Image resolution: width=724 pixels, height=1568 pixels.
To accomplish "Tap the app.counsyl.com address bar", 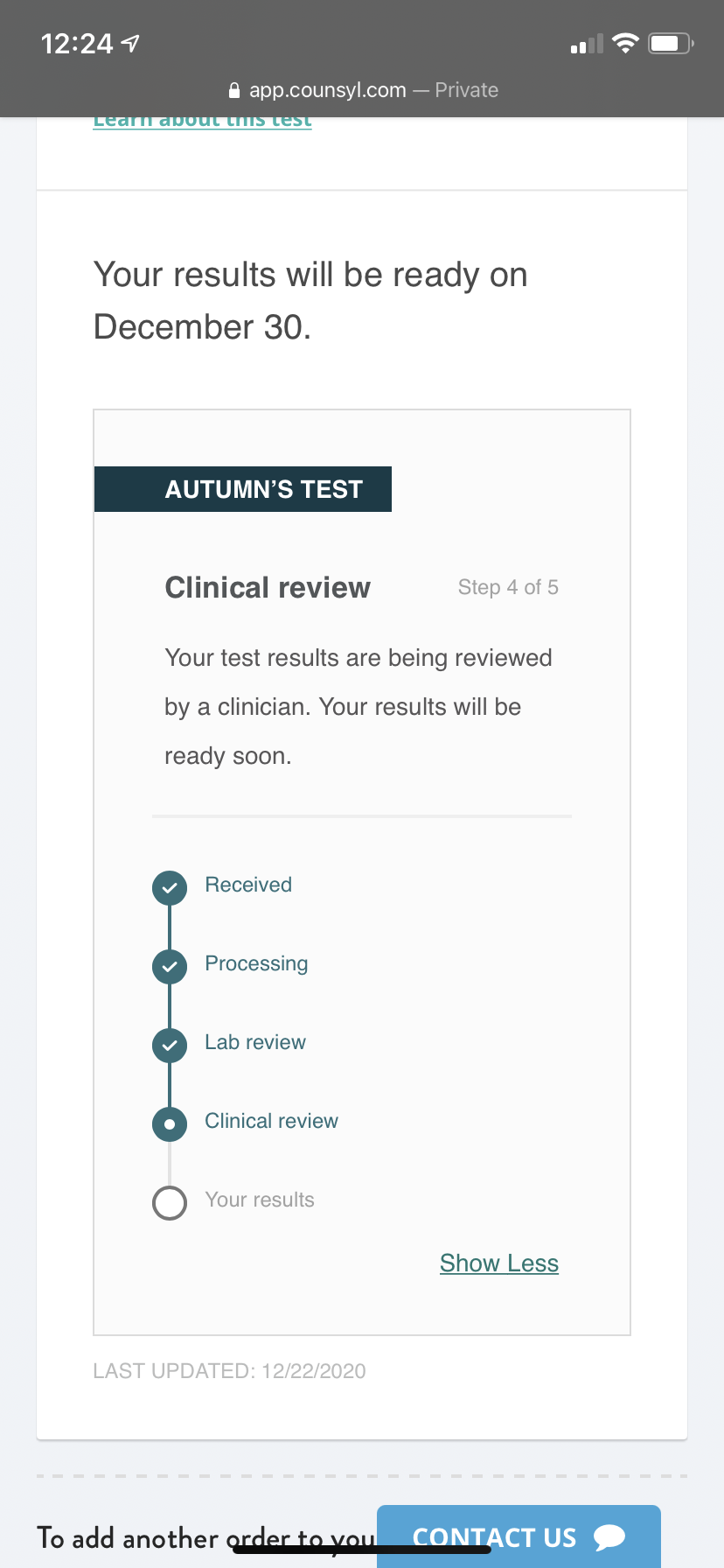I will pyautogui.click(x=362, y=90).
